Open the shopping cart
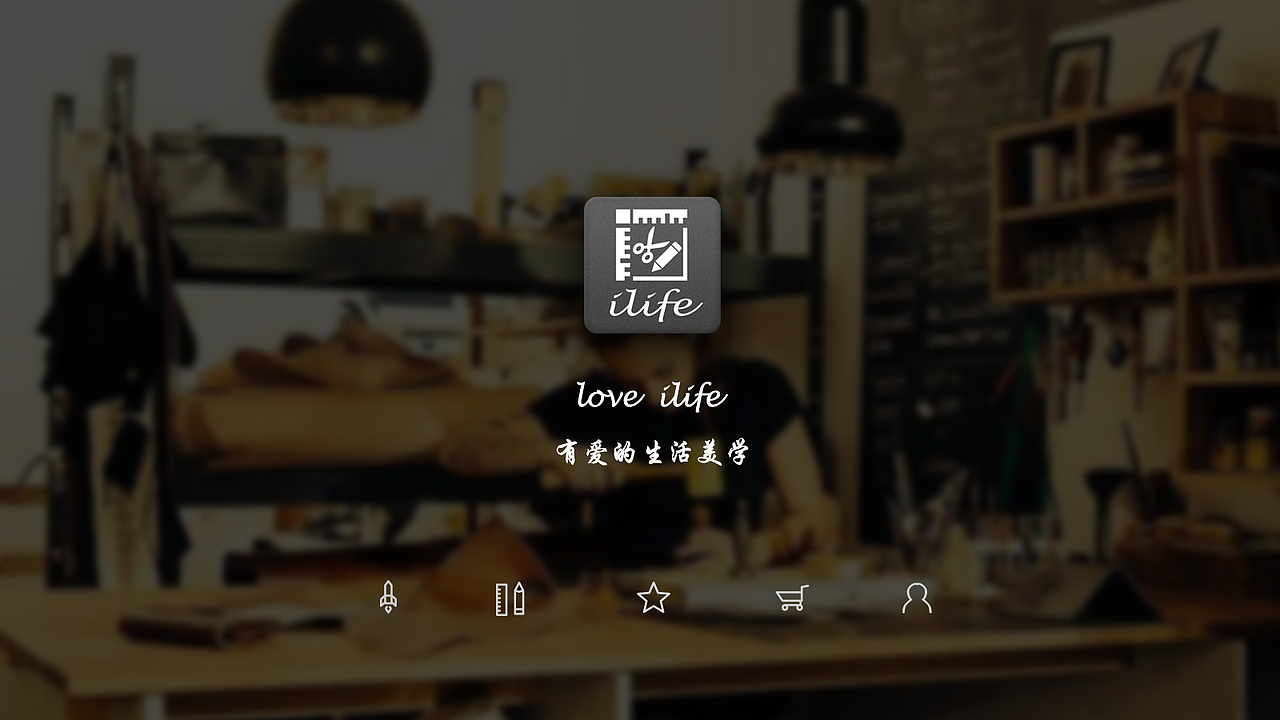Image resolution: width=1280 pixels, height=720 pixels. tap(791, 598)
